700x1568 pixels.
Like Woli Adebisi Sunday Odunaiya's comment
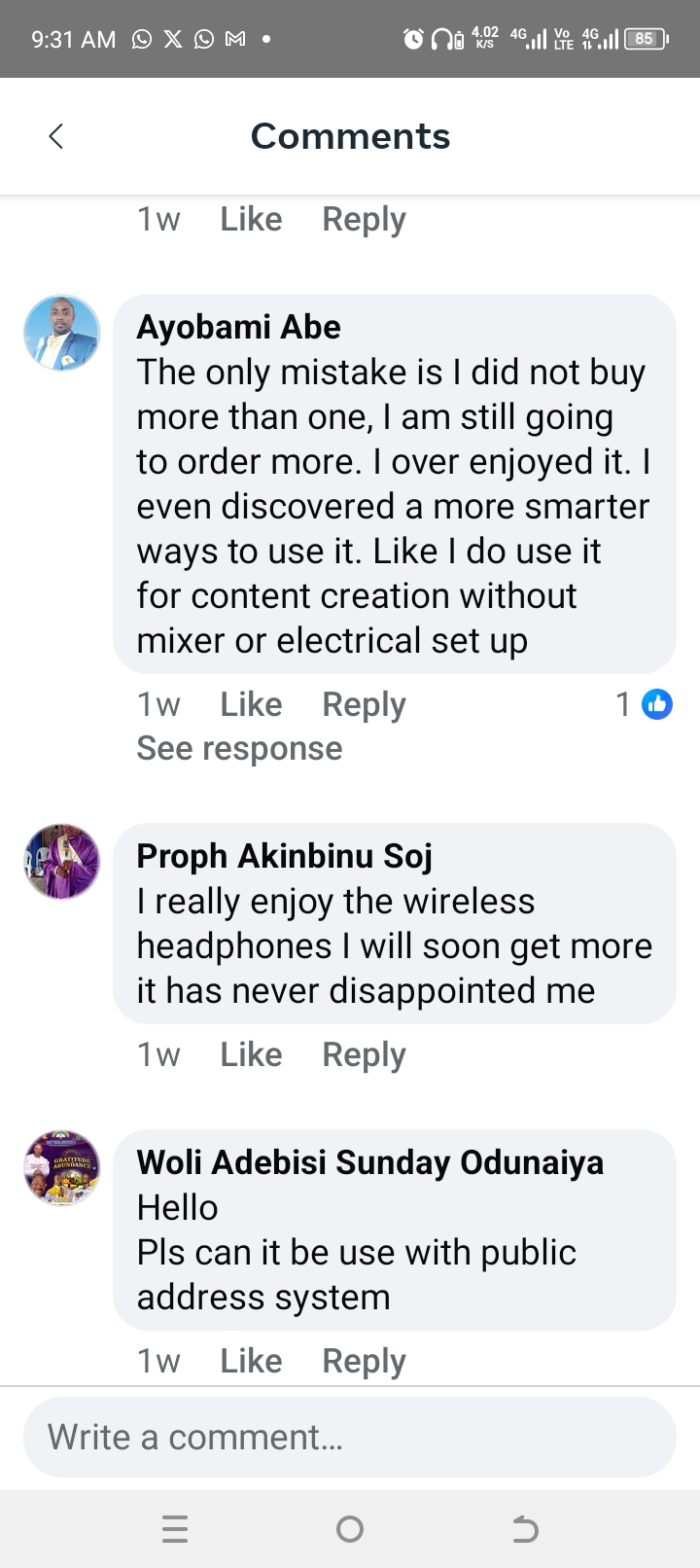pyautogui.click(x=251, y=1361)
